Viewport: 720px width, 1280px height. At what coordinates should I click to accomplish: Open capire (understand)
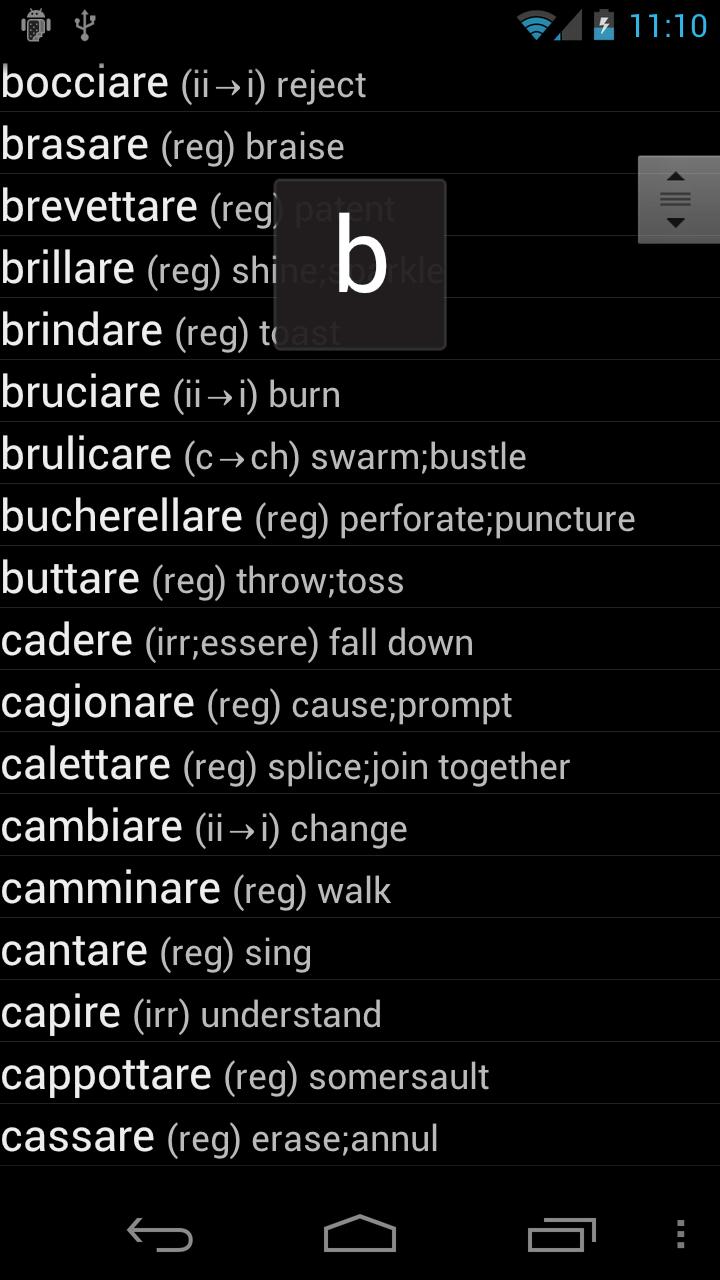191,1013
